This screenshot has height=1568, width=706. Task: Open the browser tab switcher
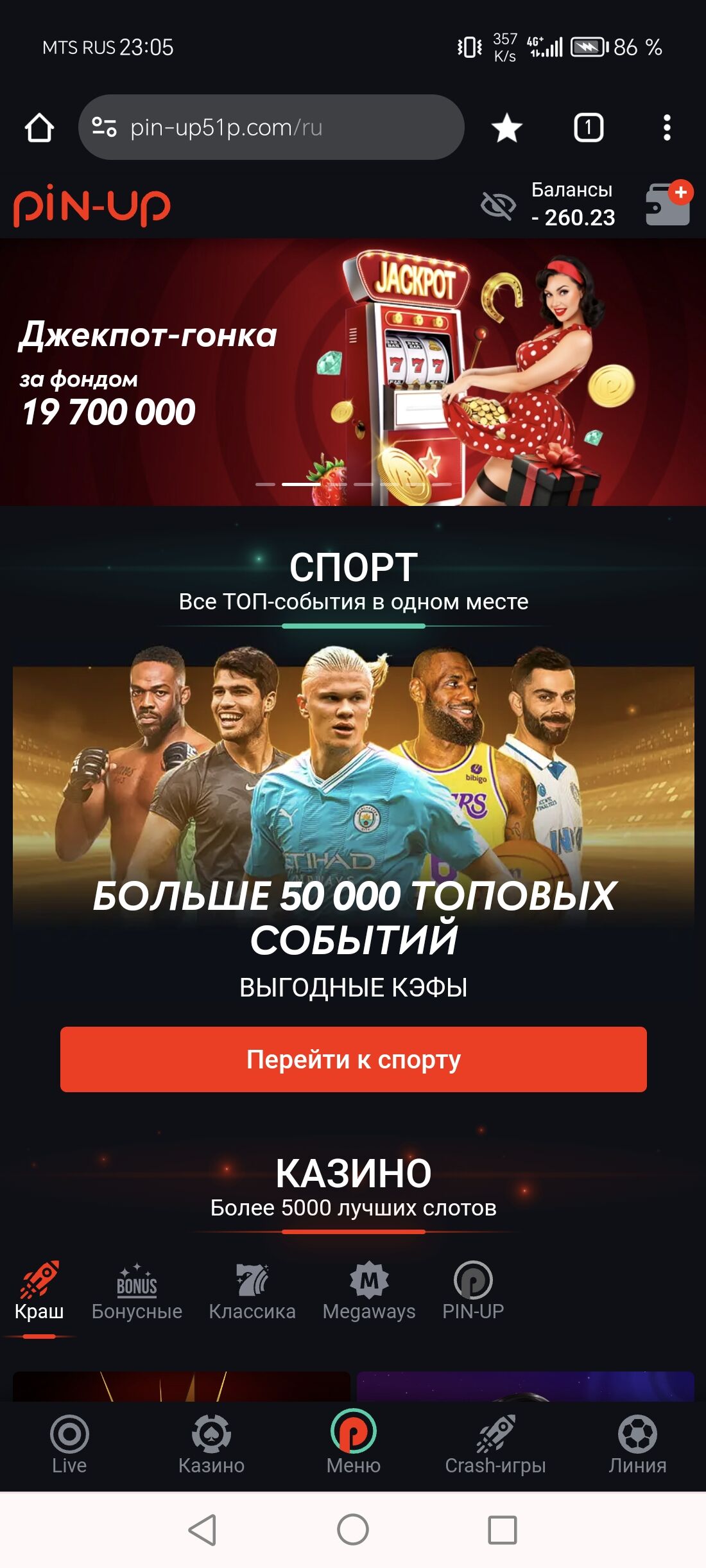point(588,127)
